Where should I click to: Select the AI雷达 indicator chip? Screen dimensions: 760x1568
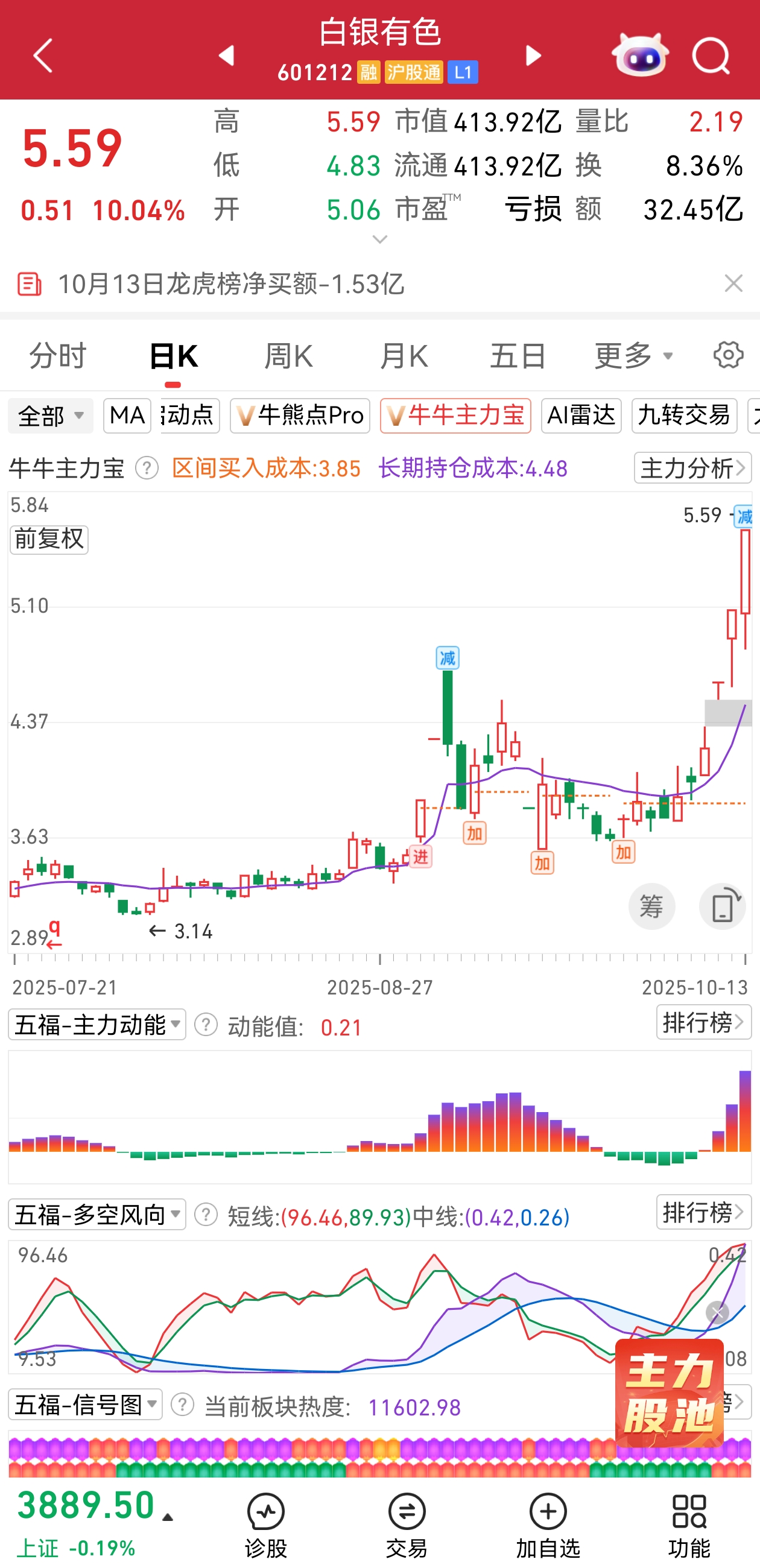[581, 416]
